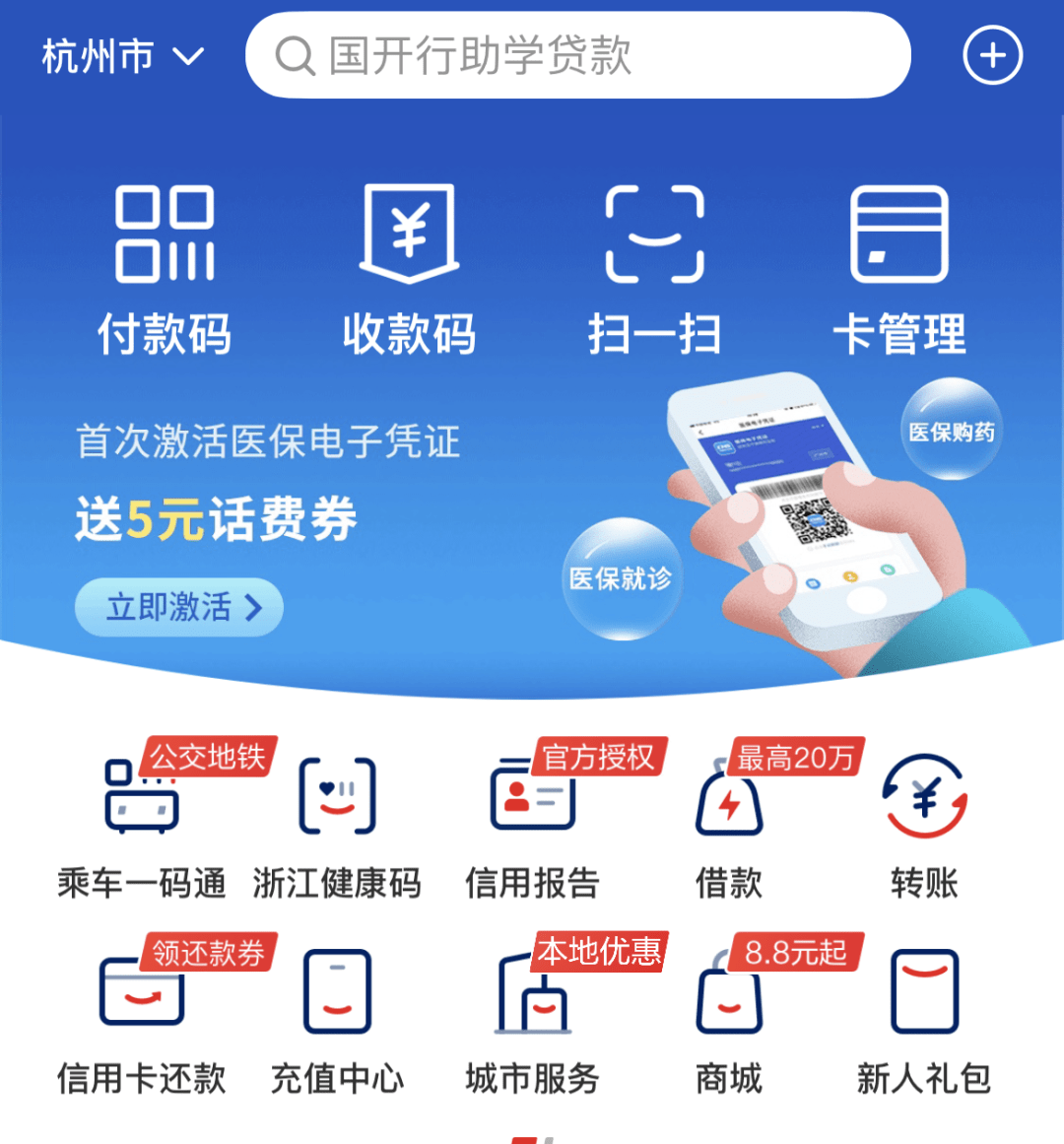Screen dimensions: 1064x1144
Task: Open the 杭州市 city selector dropdown
Action: click(x=122, y=56)
